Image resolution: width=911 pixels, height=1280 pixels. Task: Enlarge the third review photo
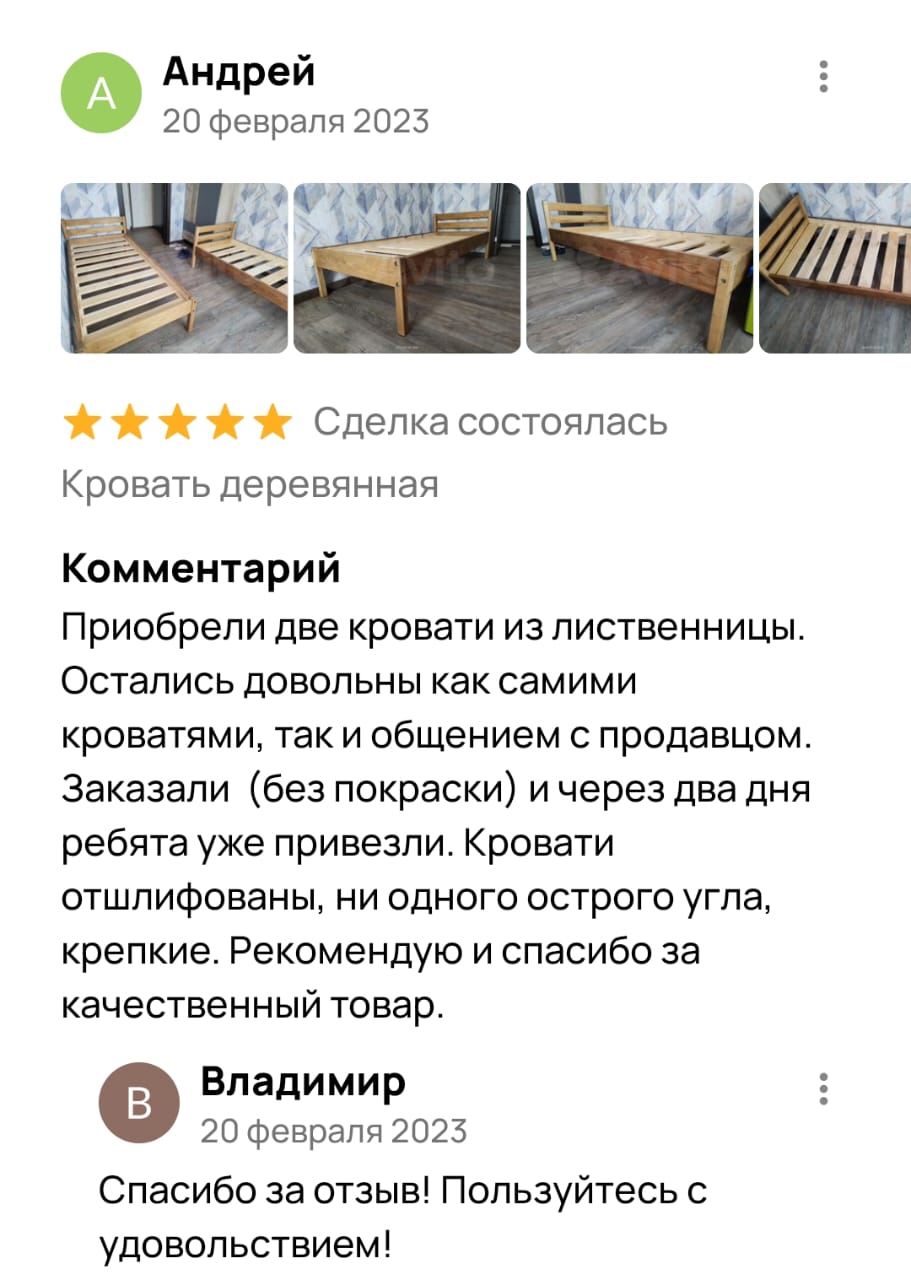640,268
